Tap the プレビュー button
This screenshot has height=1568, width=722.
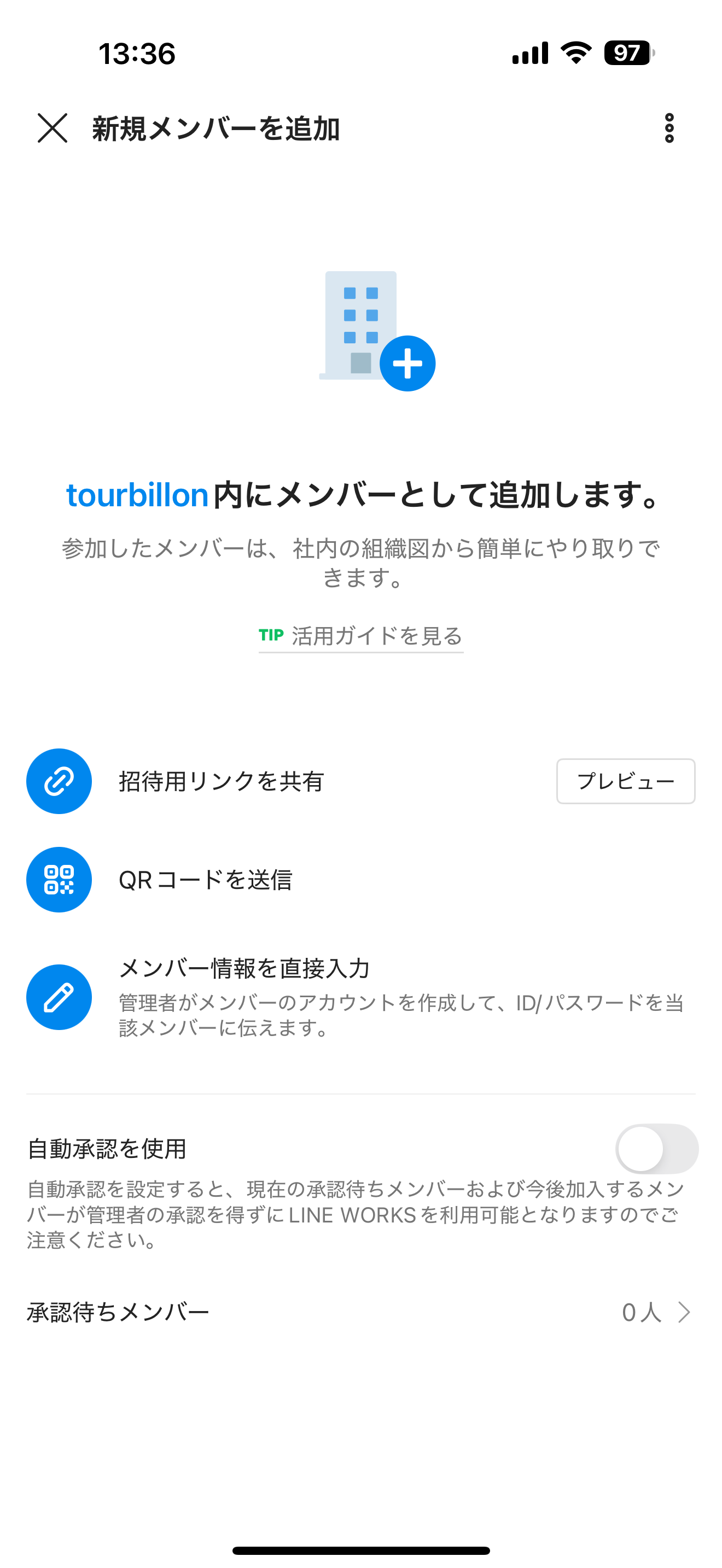coord(625,782)
